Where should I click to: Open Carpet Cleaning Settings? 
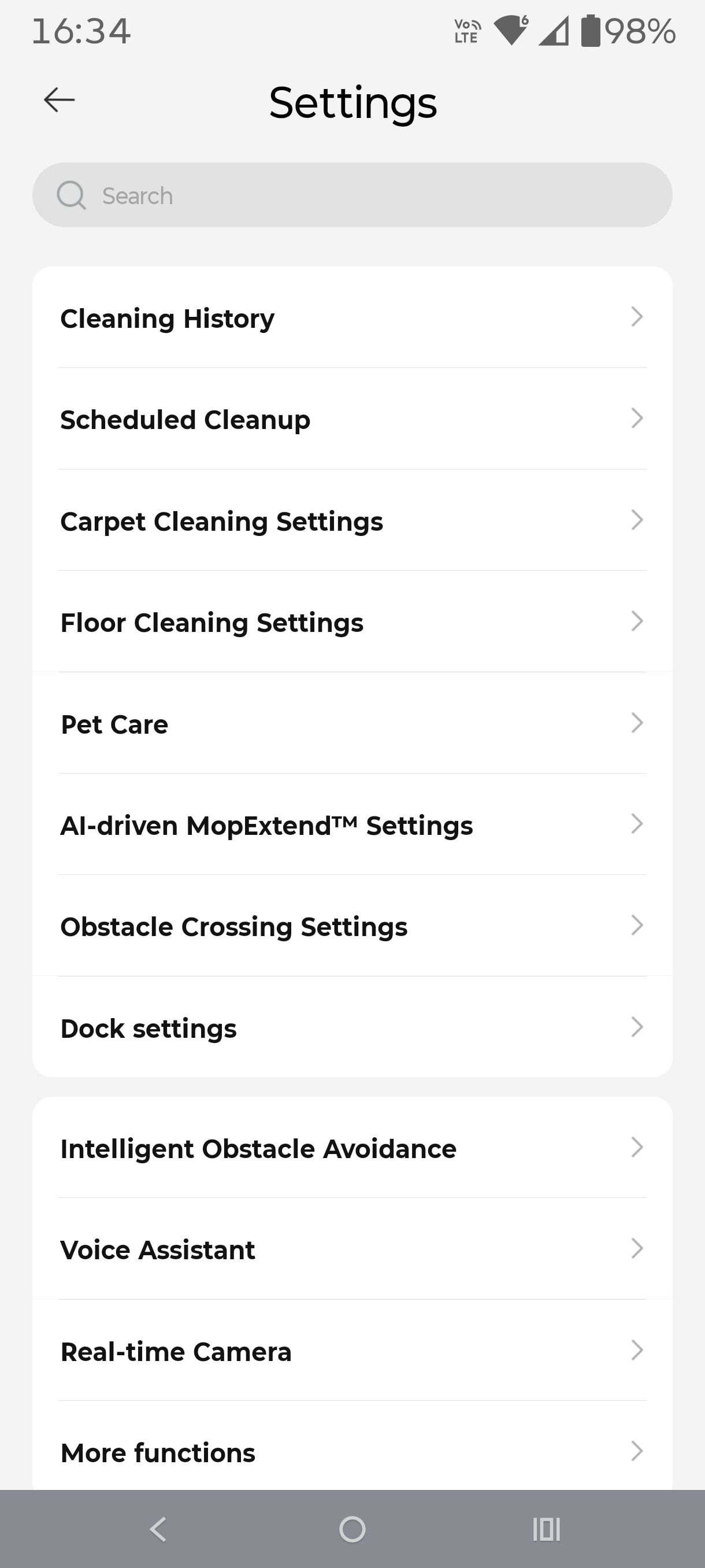351,521
